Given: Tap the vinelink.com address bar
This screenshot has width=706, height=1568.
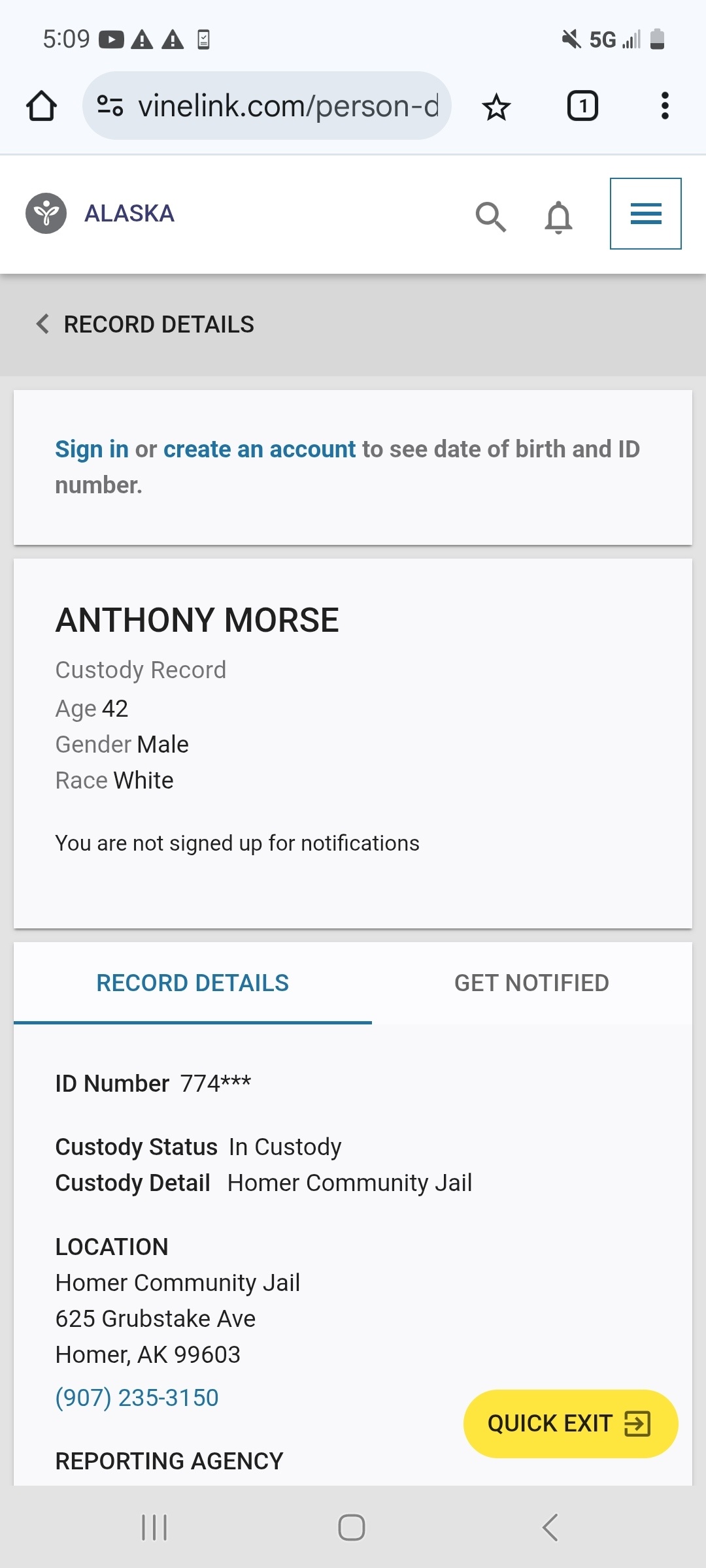Looking at the screenshot, I should click(267, 106).
